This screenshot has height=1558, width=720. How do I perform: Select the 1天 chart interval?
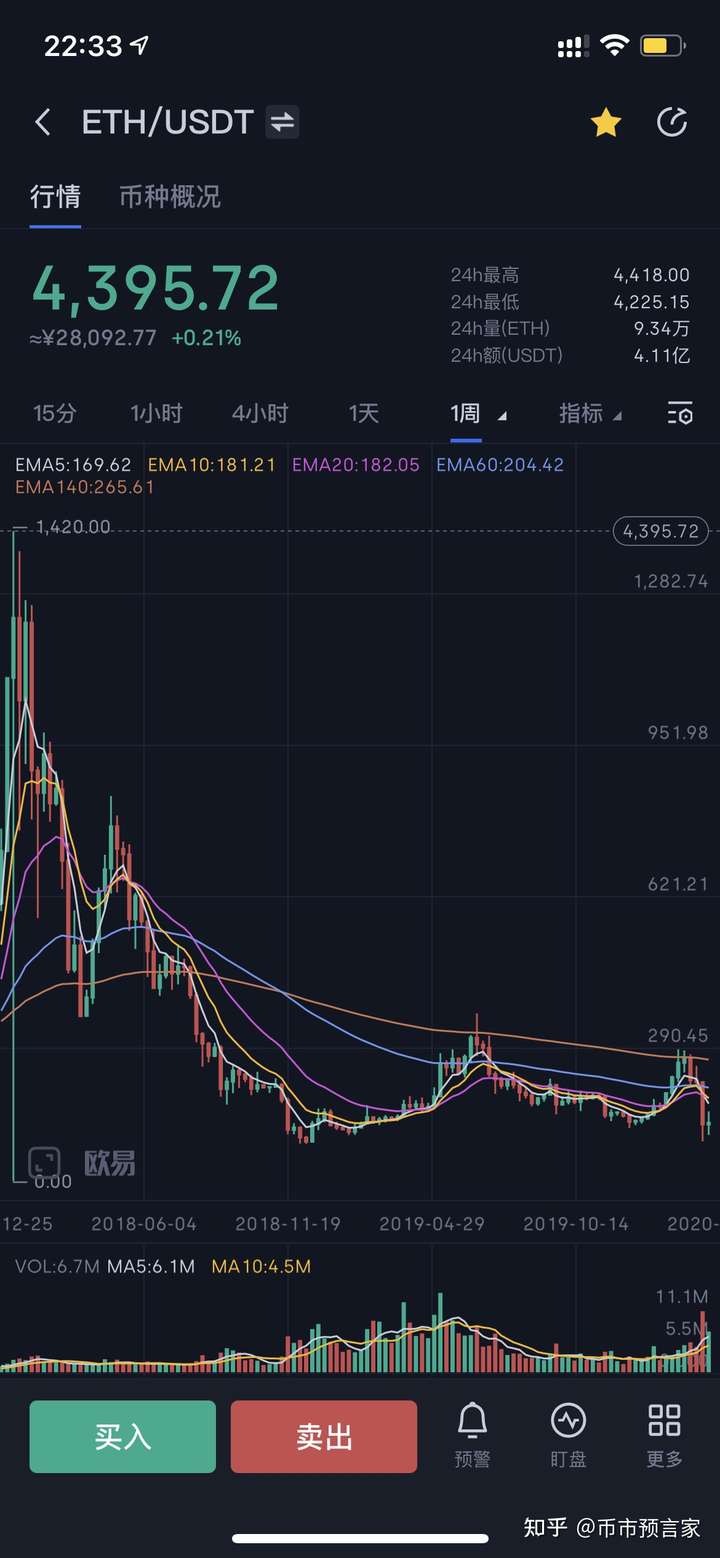pos(363,413)
